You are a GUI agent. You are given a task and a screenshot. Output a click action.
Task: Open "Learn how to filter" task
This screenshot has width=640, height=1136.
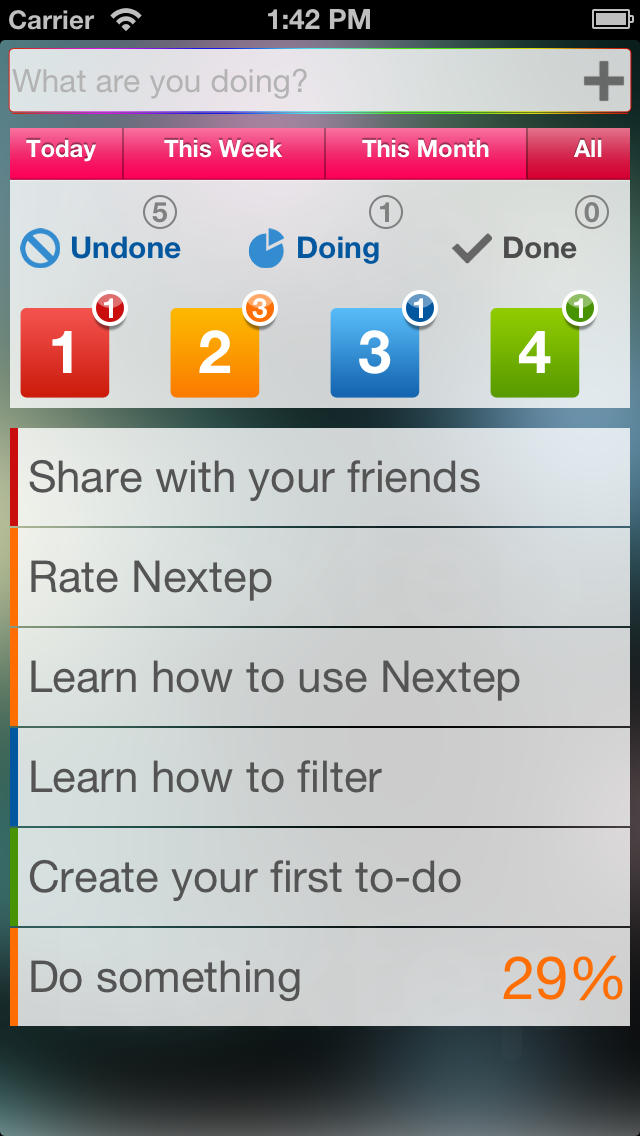[320, 777]
